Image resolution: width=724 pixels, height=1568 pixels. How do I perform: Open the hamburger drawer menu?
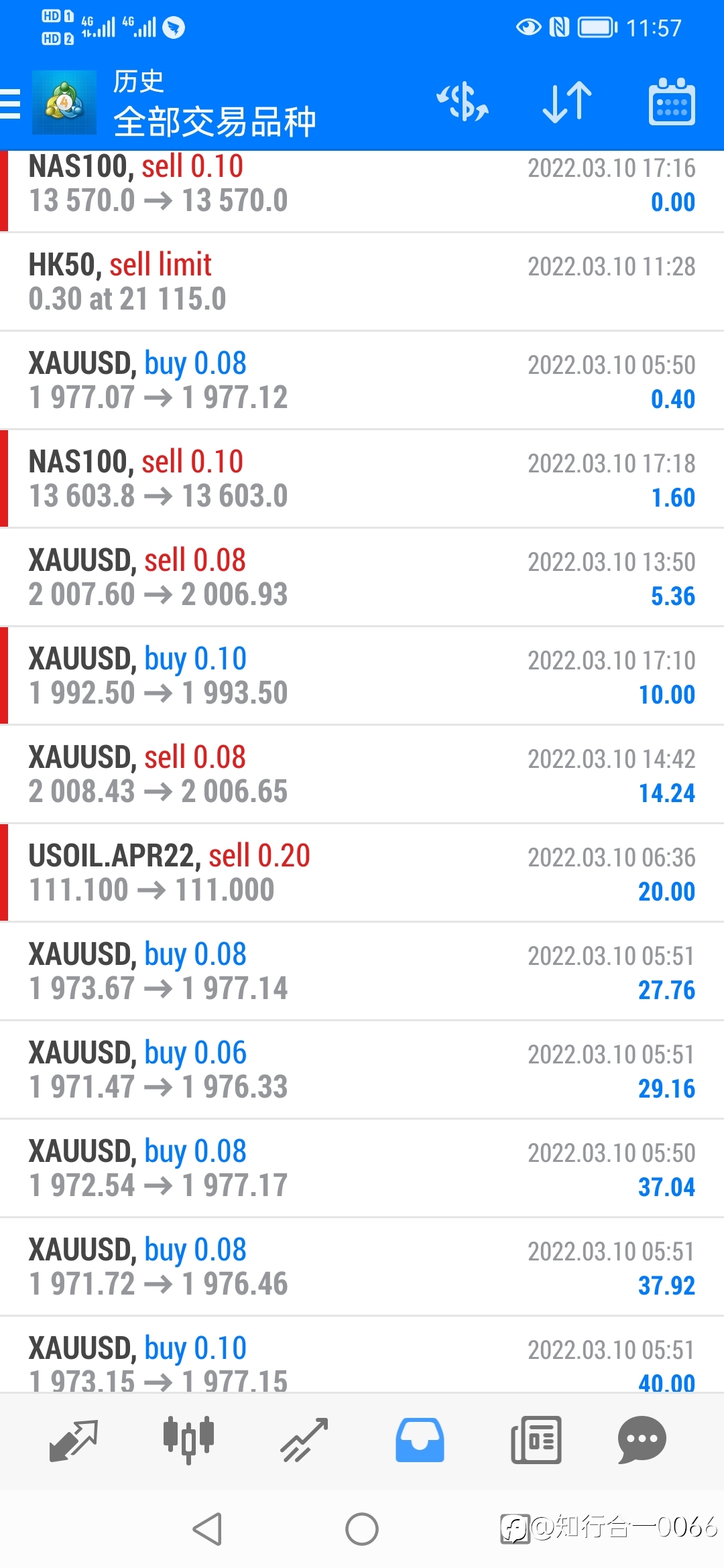(11, 104)
